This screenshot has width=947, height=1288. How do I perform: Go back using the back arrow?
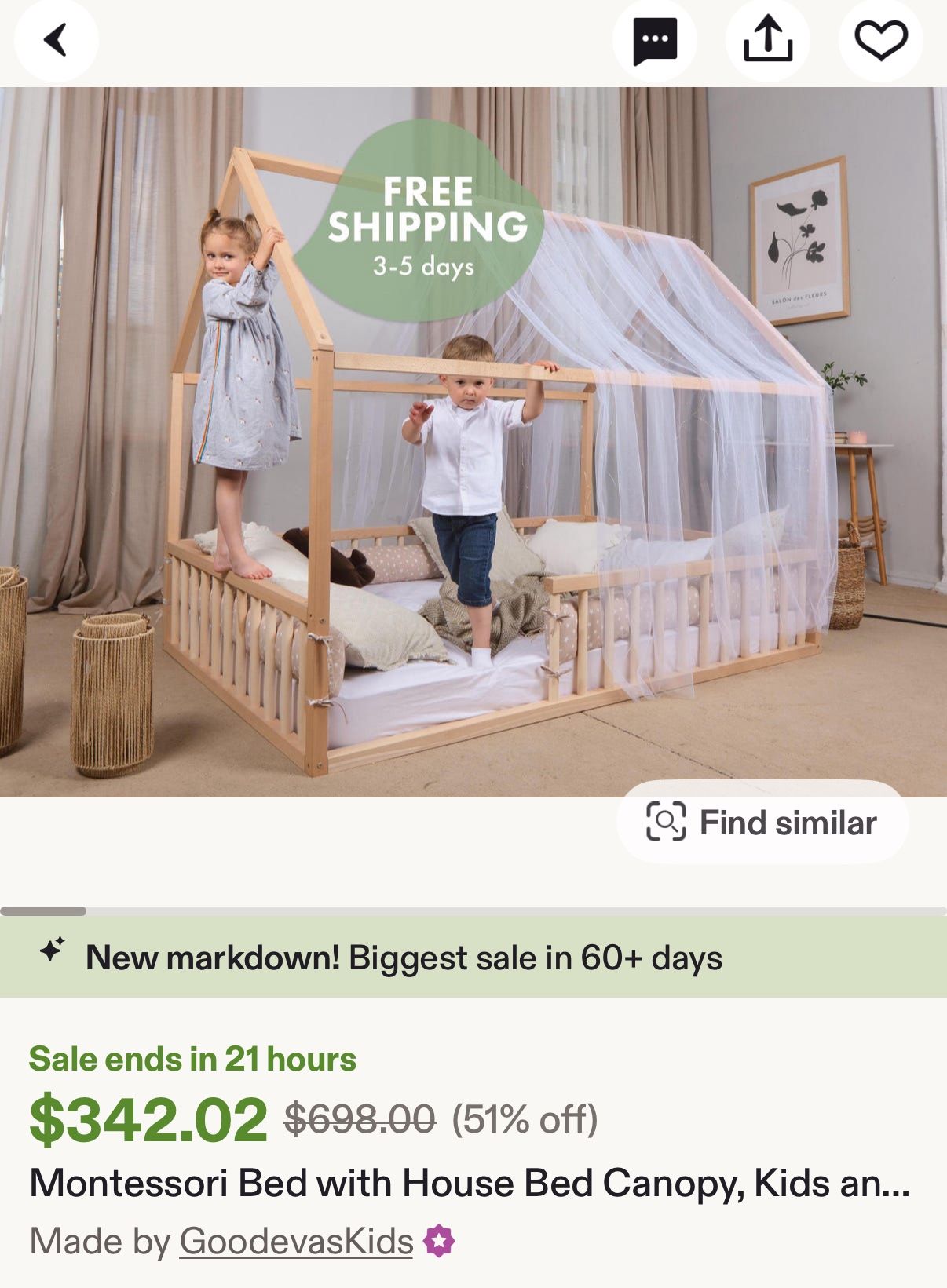(56, 41)
